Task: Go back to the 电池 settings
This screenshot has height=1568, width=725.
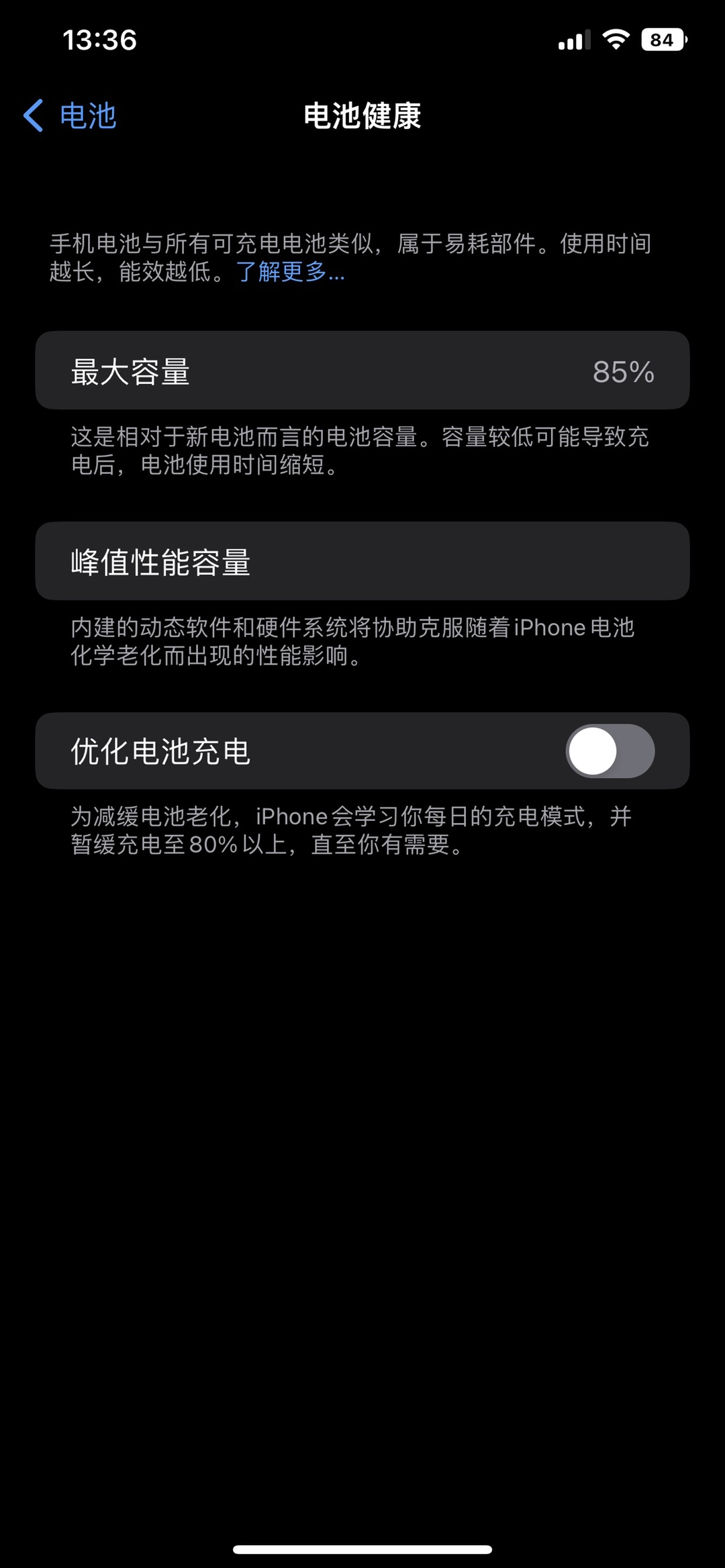Action: coord(70,115)
